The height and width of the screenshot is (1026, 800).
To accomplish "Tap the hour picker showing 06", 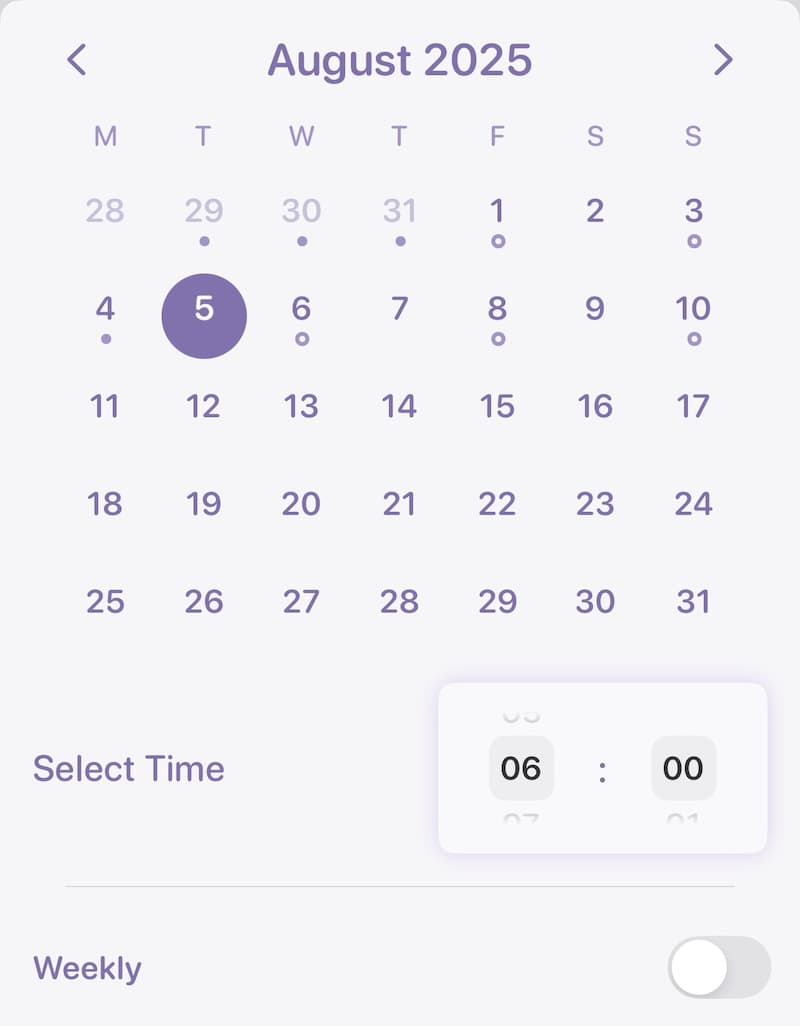I will 521,768.
